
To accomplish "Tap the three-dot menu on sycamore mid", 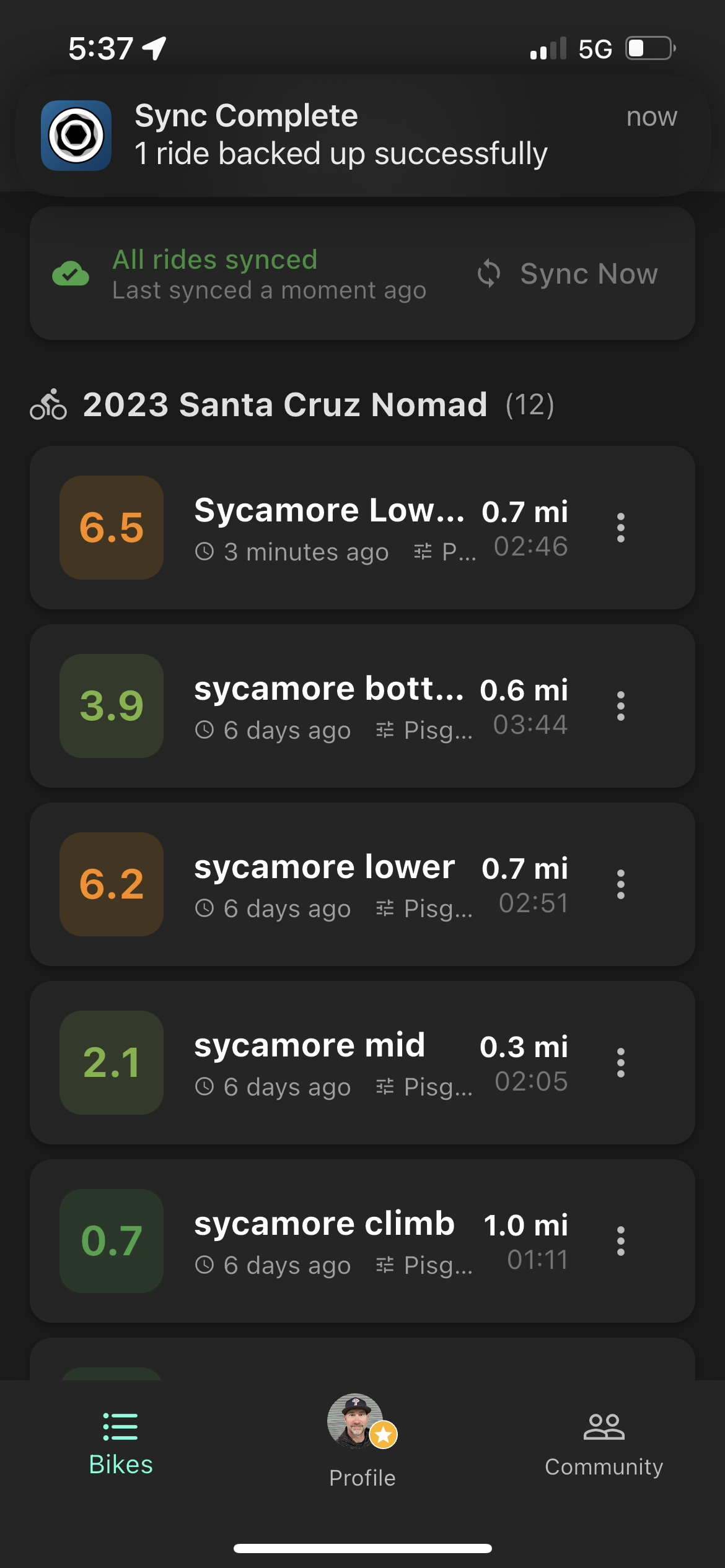I will click(x=620, y=1063).
